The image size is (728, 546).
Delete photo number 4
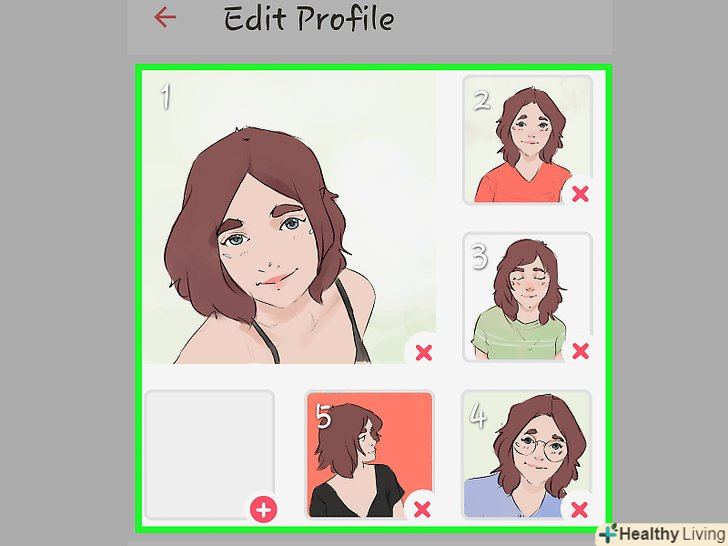pyautogui.click(x=580, y=509)
